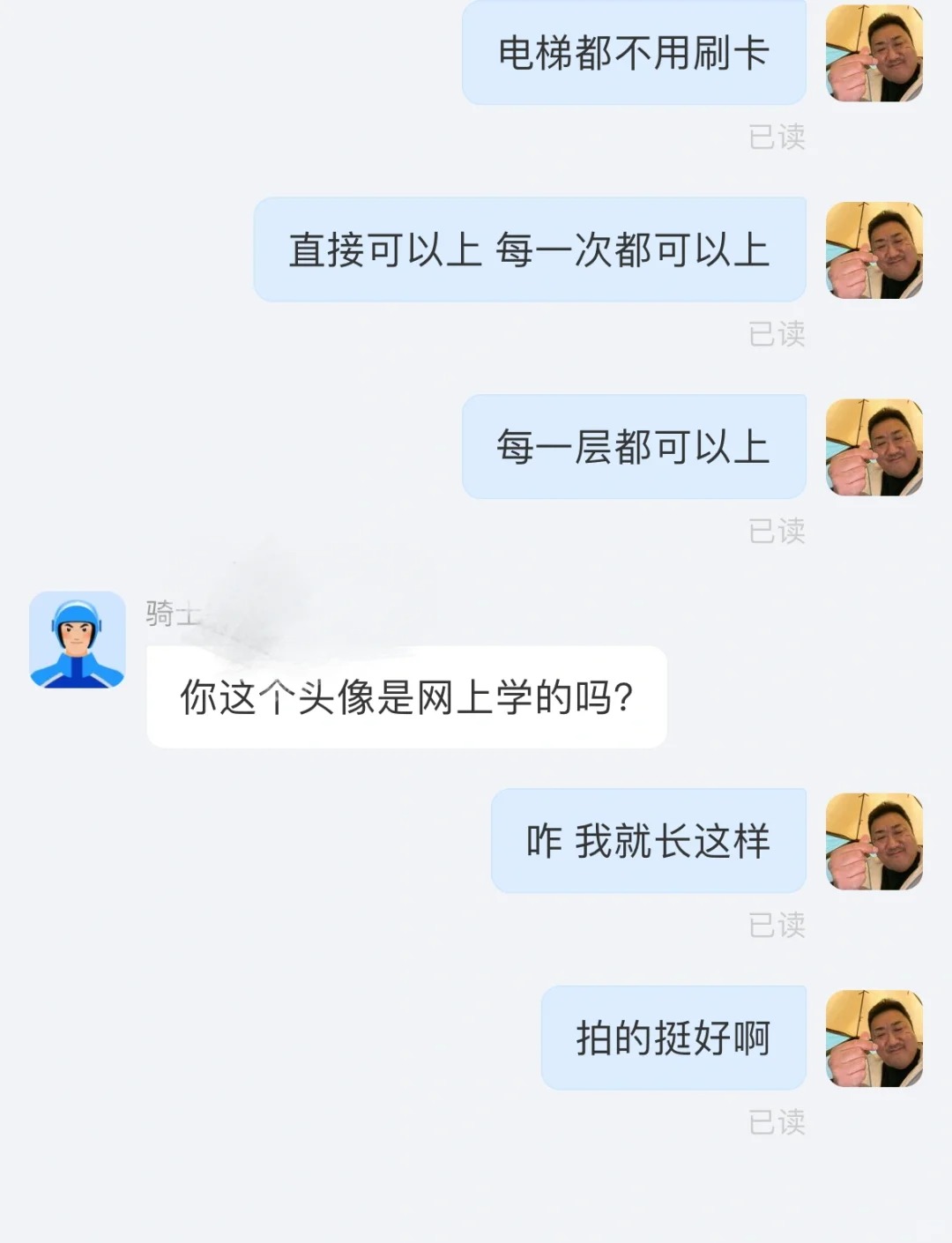The height and width of the screenshot is (1243, 952).
Task: Click the avatar beside 拍的挺好啊 message
Action: (x=875, y=1038)
